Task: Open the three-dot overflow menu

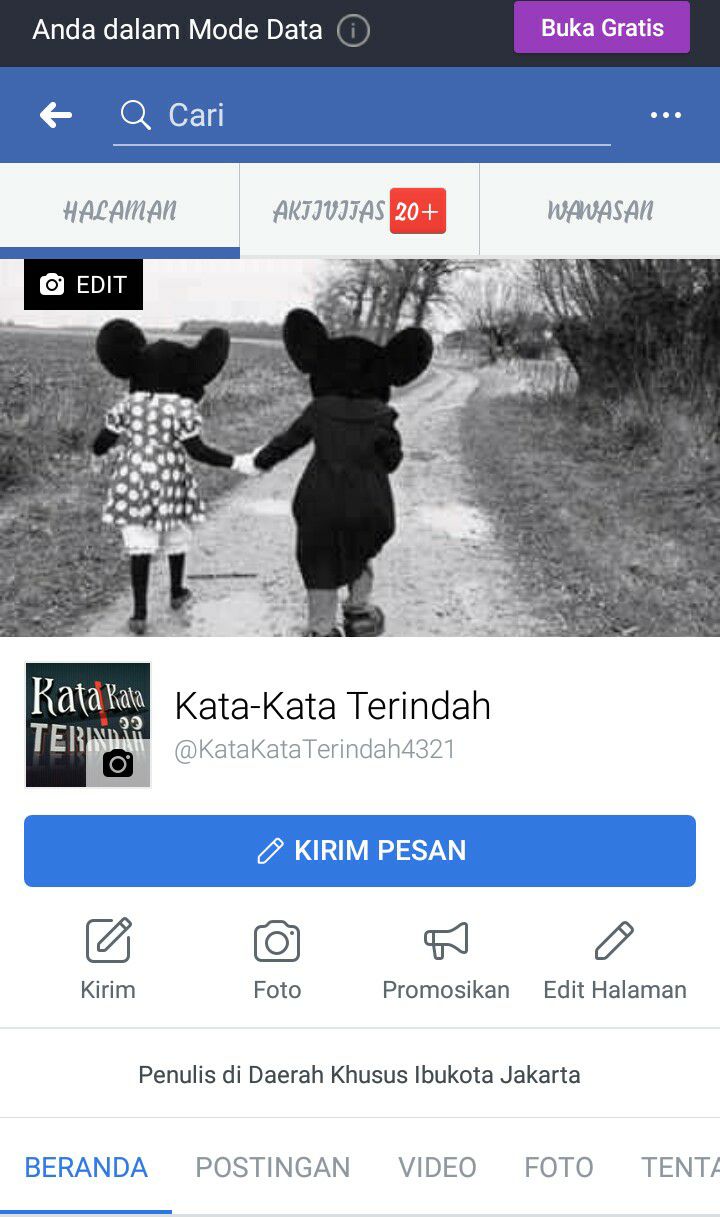Action: pyautogui.click(x=666, y=116)
